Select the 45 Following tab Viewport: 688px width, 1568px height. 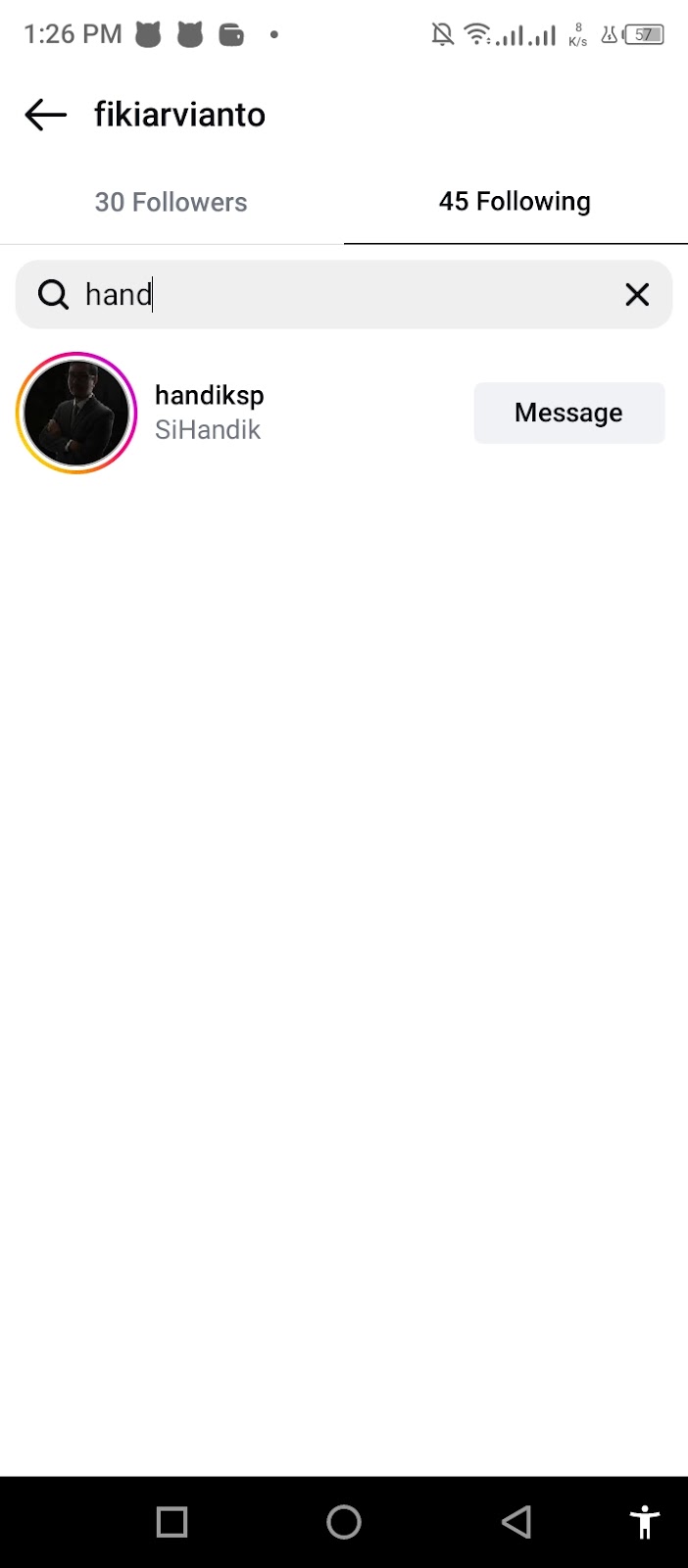[x=515, y=202]
